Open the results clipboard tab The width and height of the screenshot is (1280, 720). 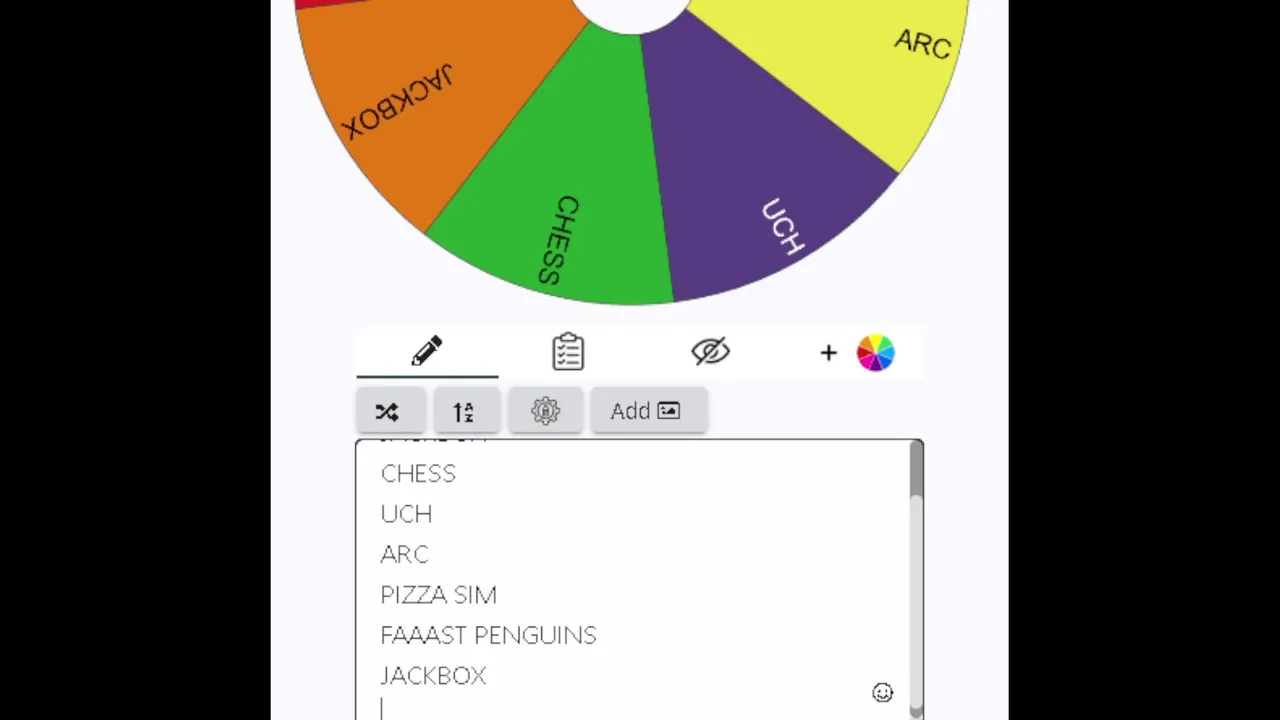[x=568, y=352]
